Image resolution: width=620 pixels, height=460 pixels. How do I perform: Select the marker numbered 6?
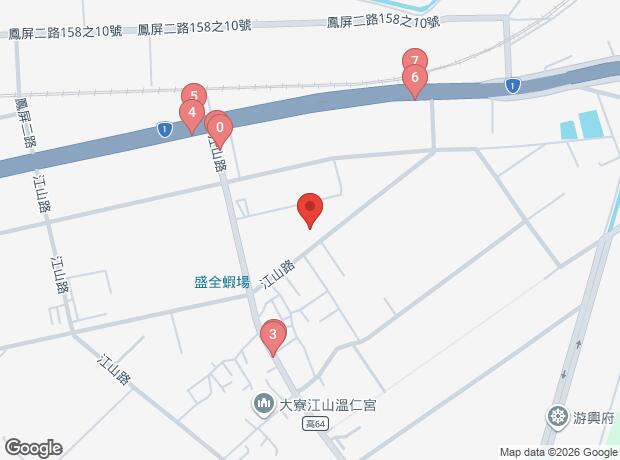tap(415, 80)
